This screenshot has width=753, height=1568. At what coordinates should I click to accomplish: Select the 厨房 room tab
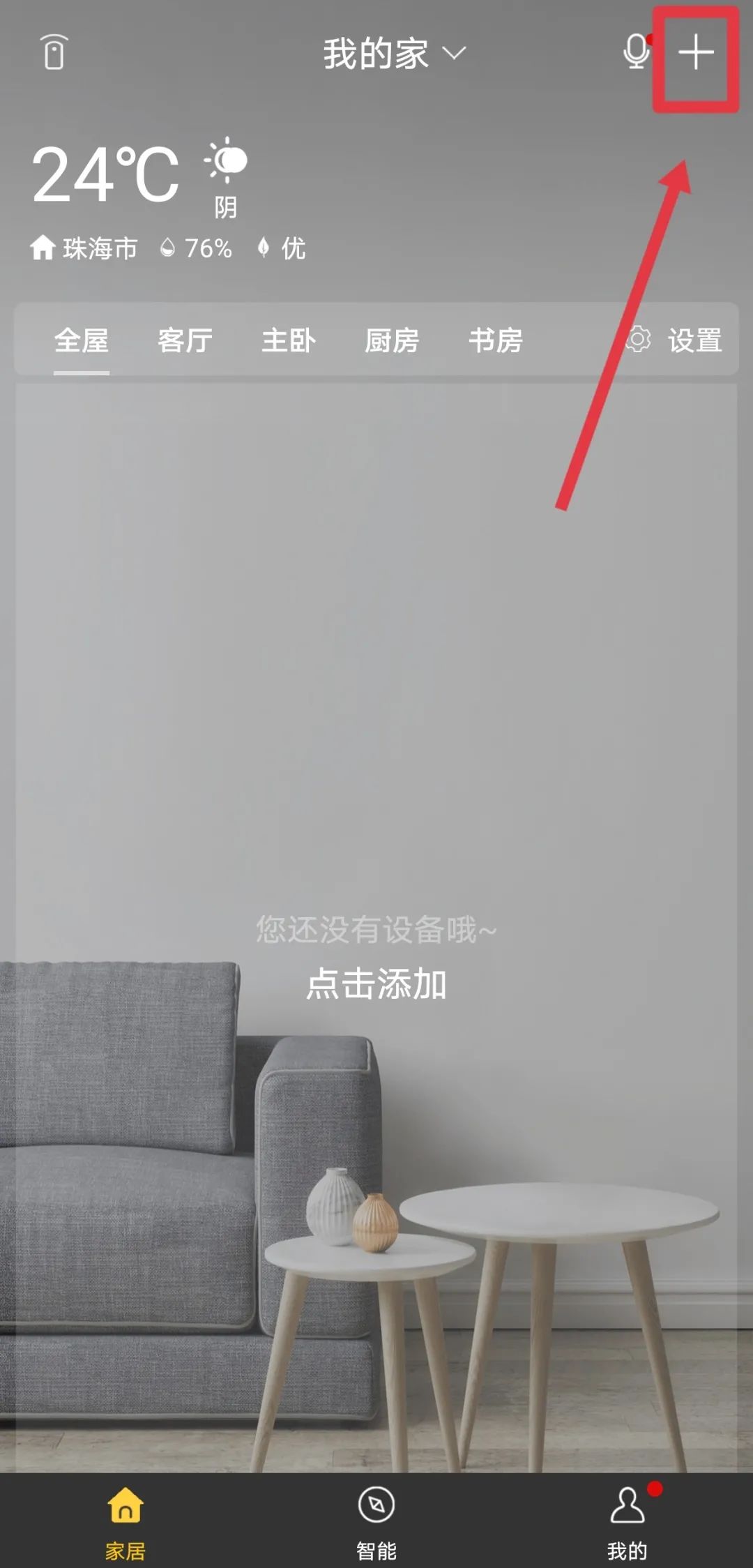(392, 341)
